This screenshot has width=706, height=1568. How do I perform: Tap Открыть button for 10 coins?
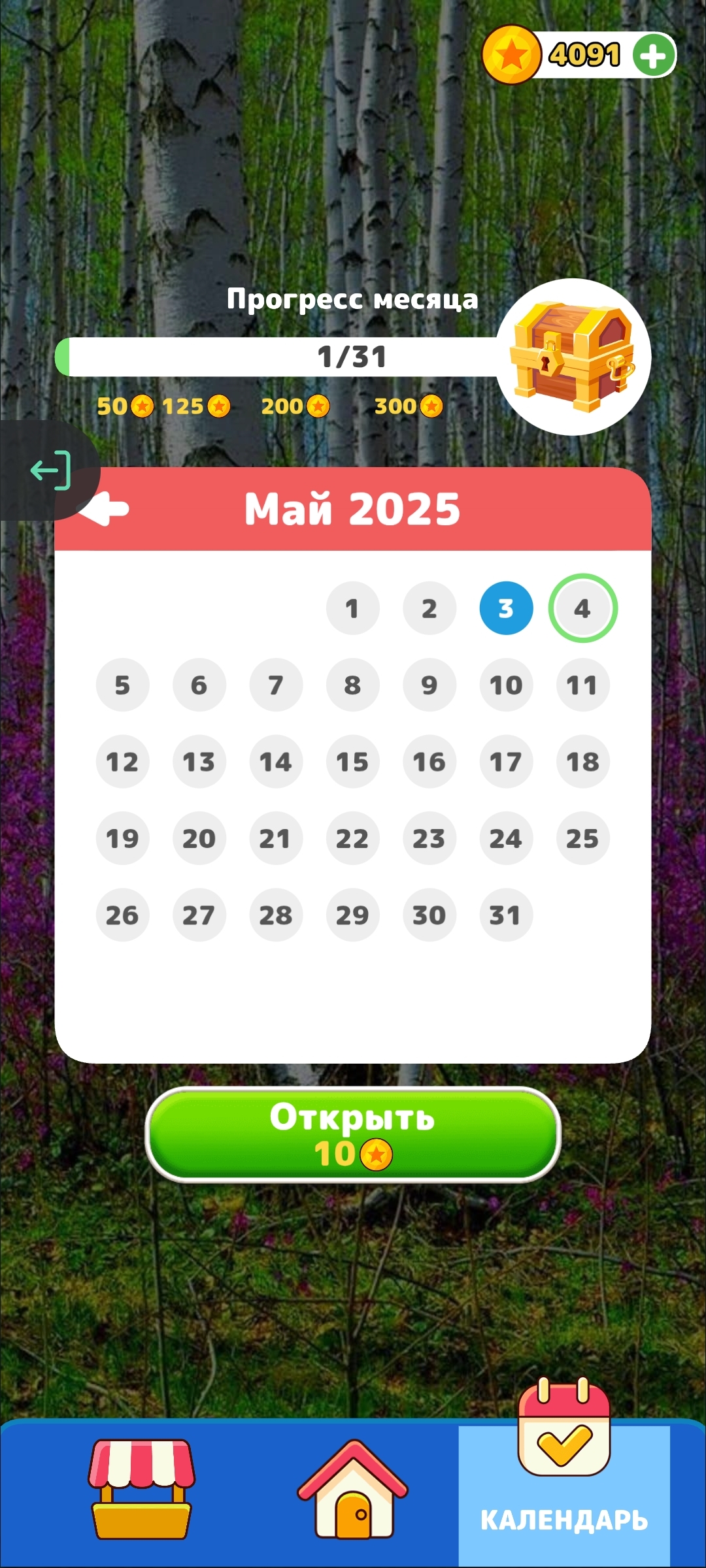coord(353,1135)
